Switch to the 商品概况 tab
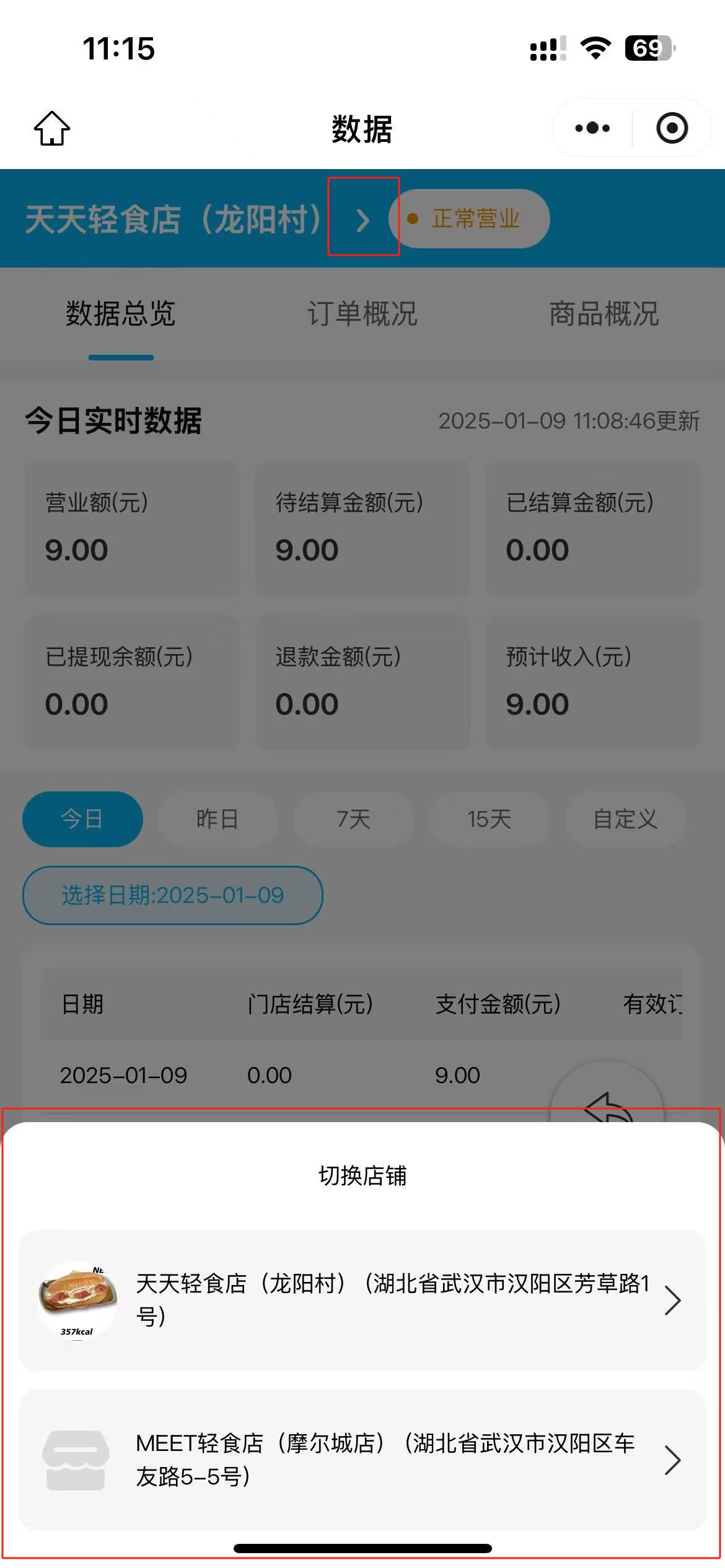725x1568 pixels. coord(604,314)
